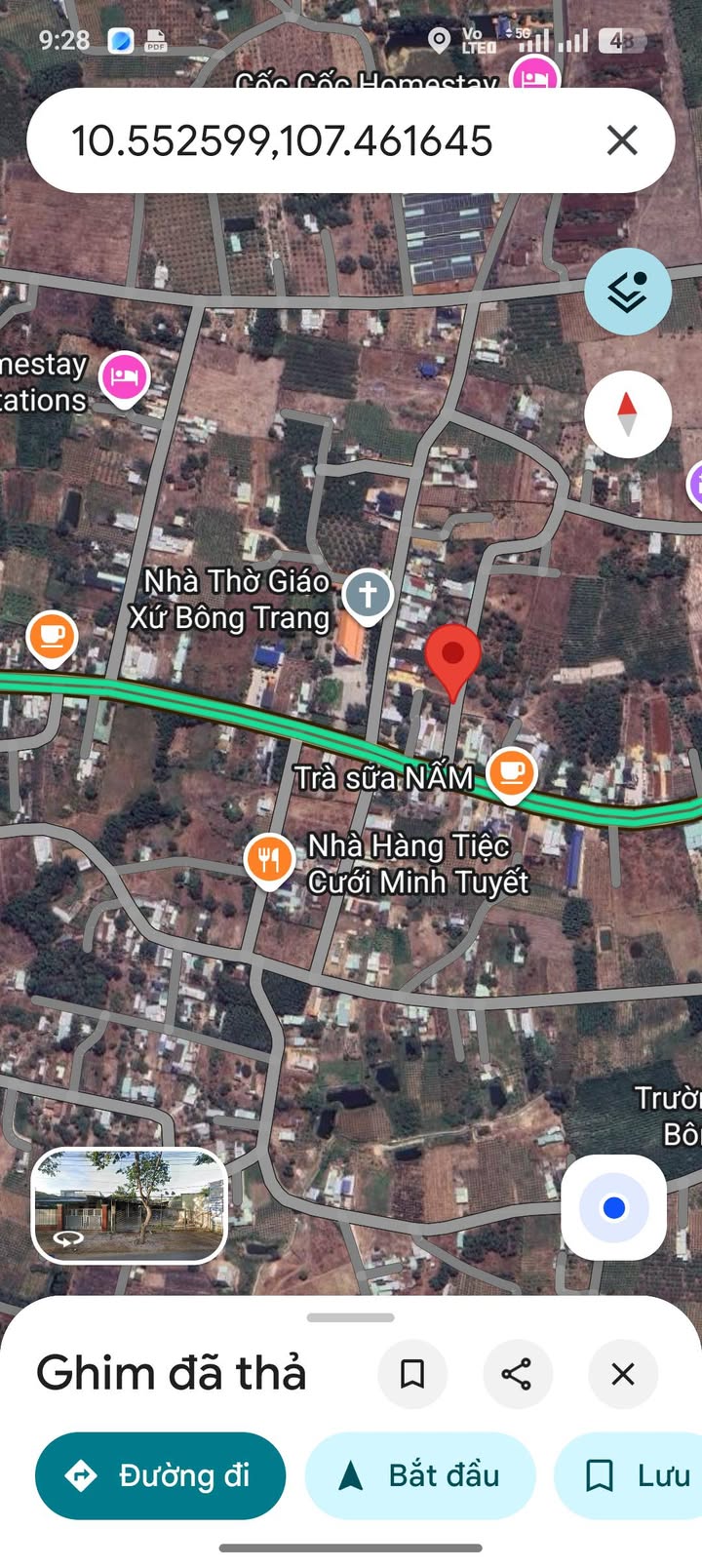702x1568 pixels.
Task: Tap the coordinates search field
Action: click(x=292, y=141)
